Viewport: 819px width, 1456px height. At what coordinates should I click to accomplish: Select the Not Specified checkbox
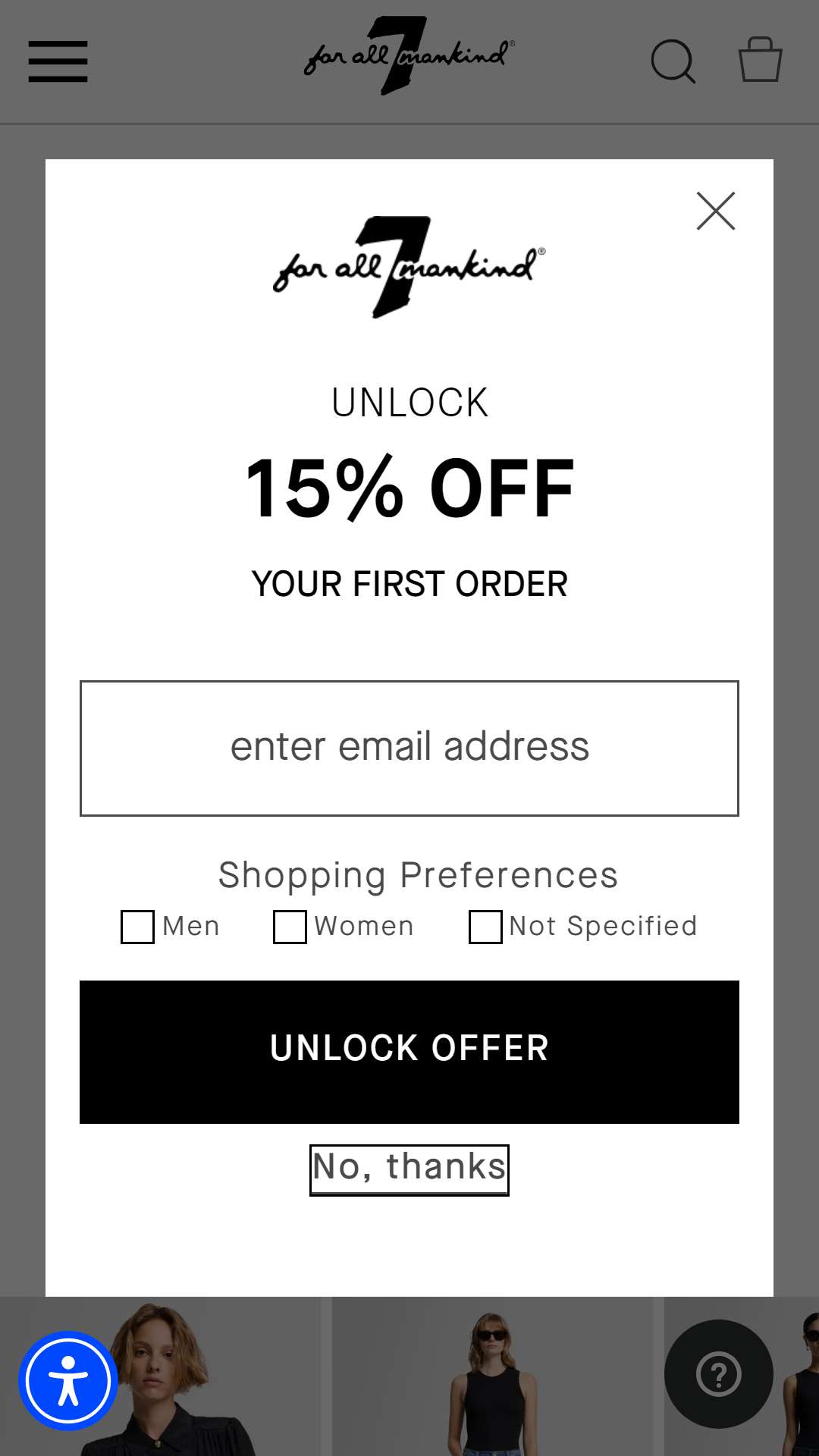pos(485,927)
